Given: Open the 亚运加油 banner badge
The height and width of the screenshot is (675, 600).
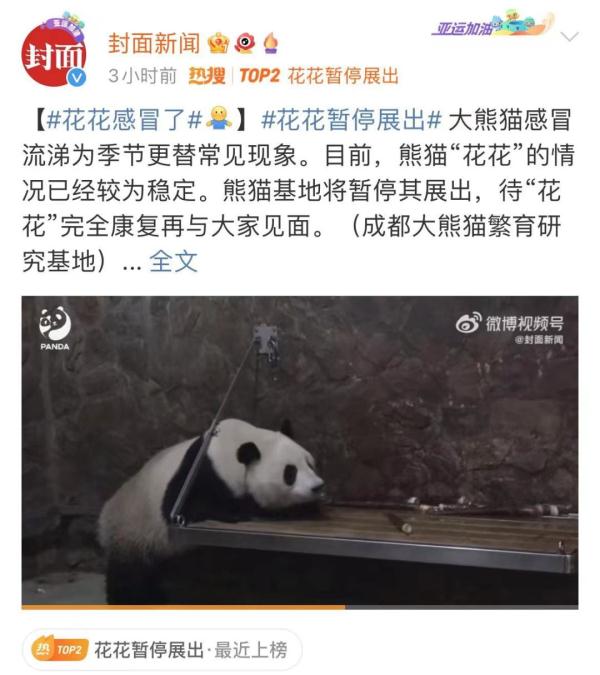Looking at the screenshot, I should [x=492, y=26].
